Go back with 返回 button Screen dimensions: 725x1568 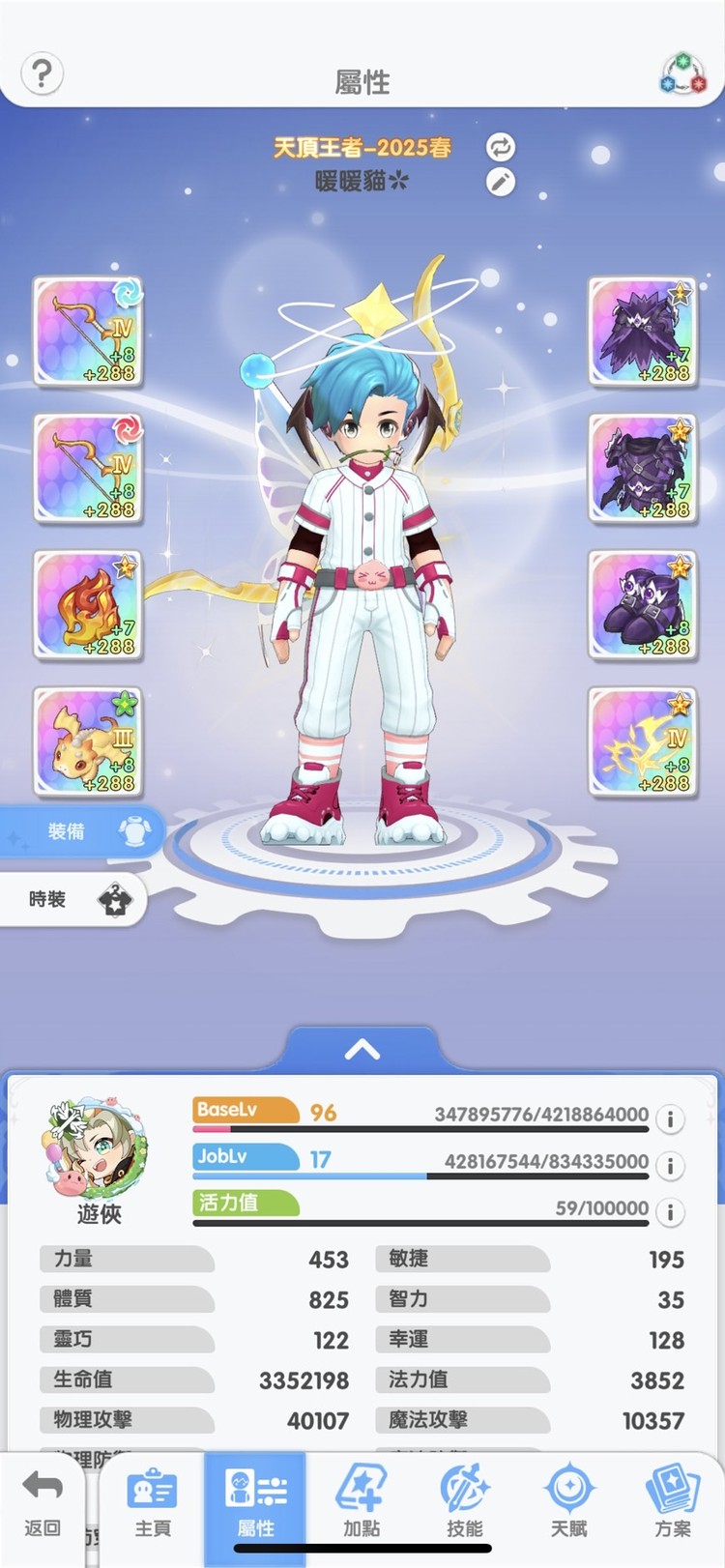click(43, 1503)
